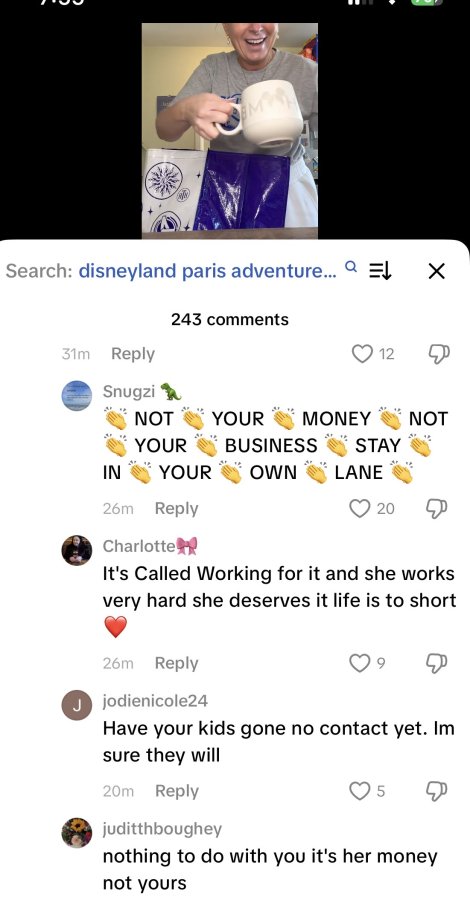Screen dimensions: 470x900
Task: Dislike jodienicole24's comment
Action: 436,791
